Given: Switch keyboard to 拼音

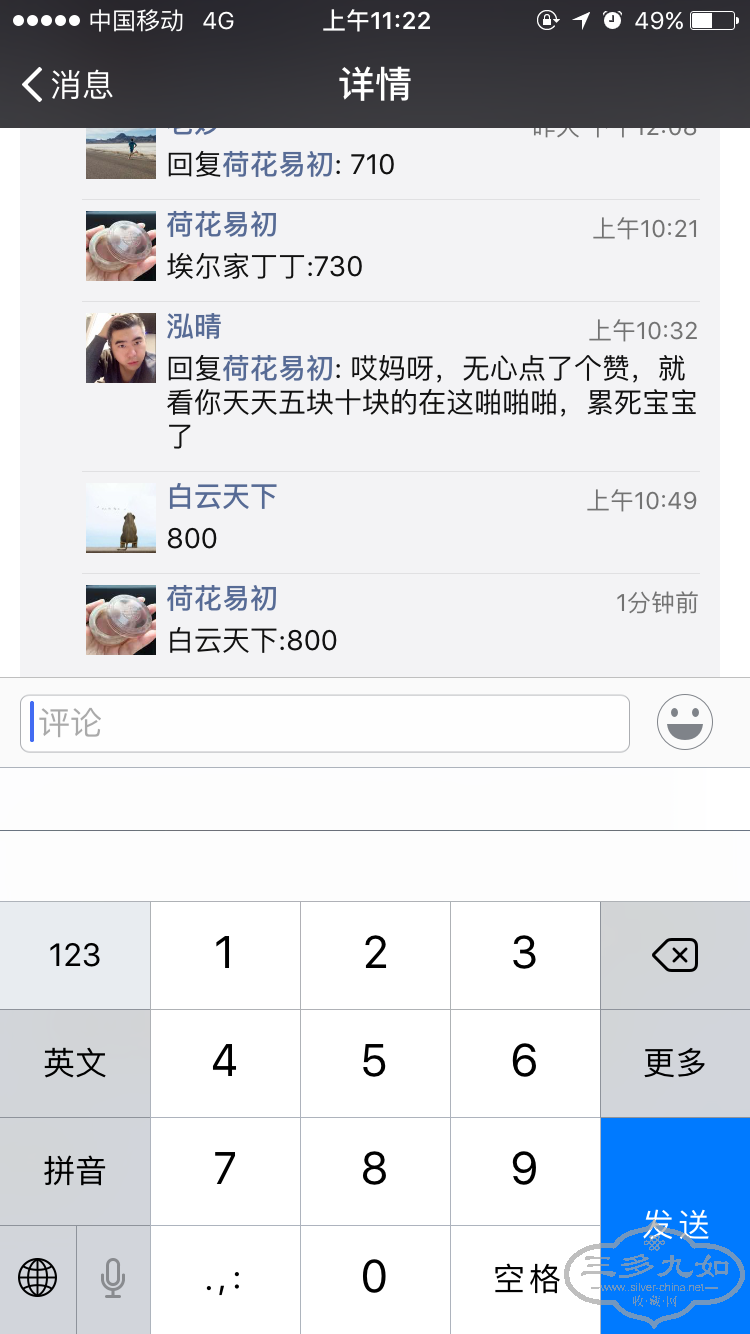Looking at the screenshot, I should tap(75, 1171).
